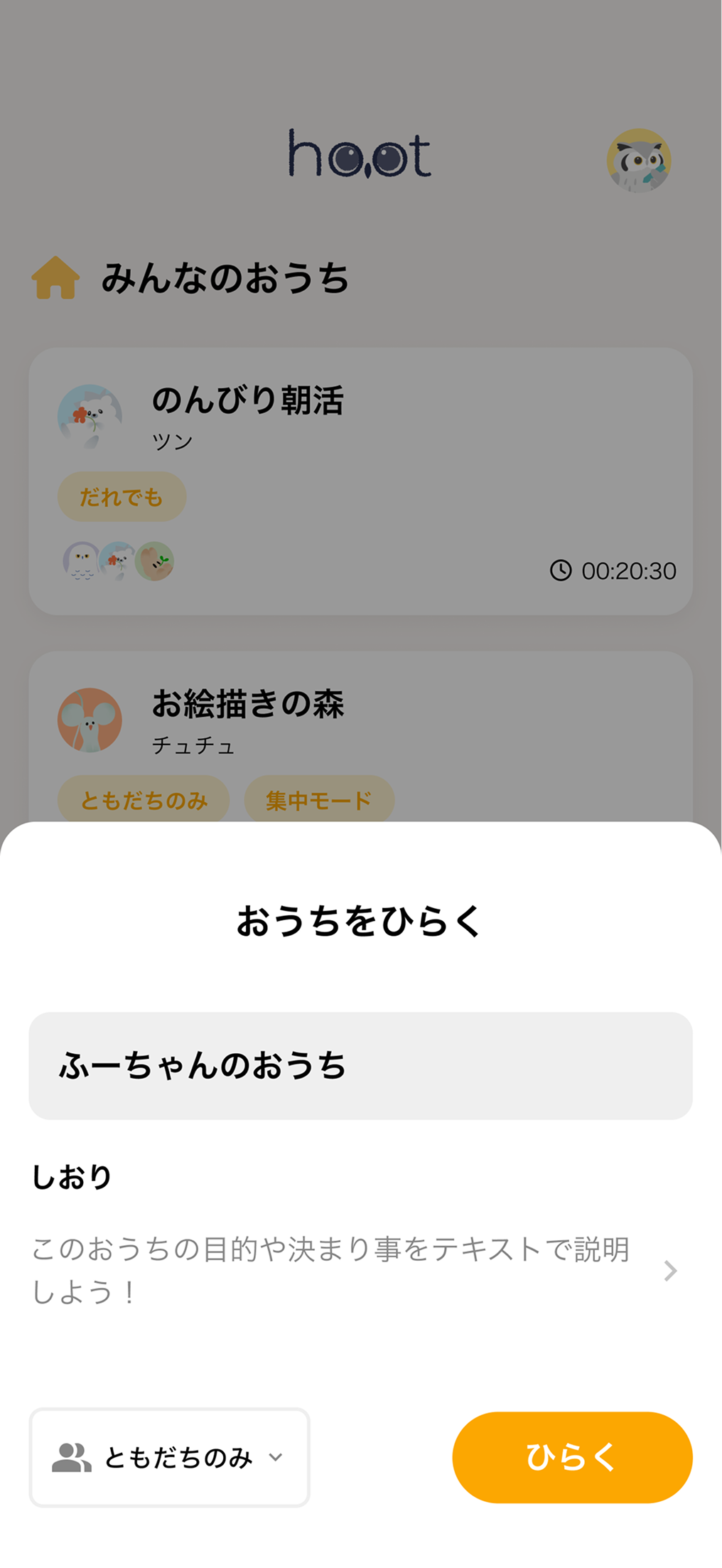This screenshot has height=1568, width=722.
Task: Tap the ひらく button to open the room
Action: pos(572,1456)
